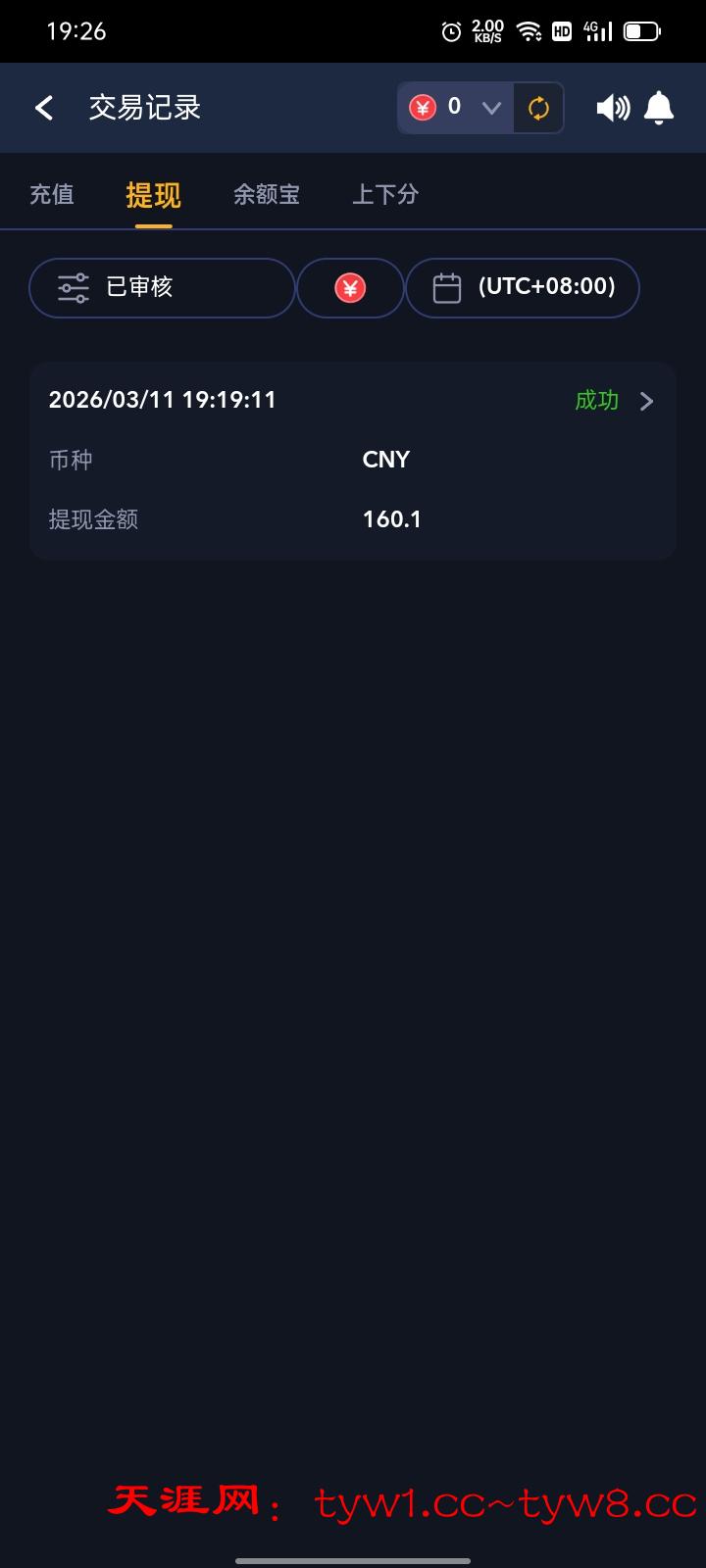Select the 提现 tab
Screen dimensions: 706x1568
[x=153, y=195]
